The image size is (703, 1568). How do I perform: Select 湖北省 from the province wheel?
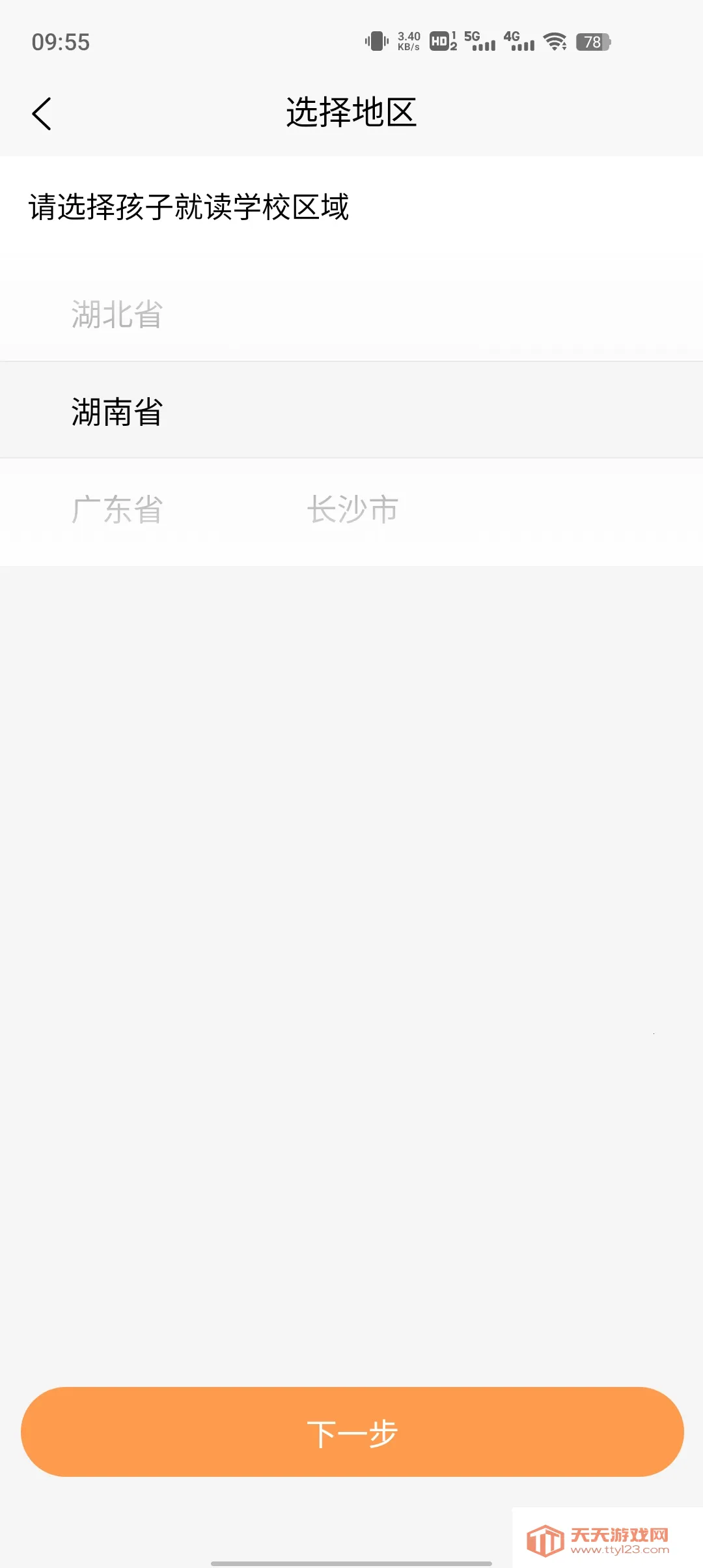(116, 315)
